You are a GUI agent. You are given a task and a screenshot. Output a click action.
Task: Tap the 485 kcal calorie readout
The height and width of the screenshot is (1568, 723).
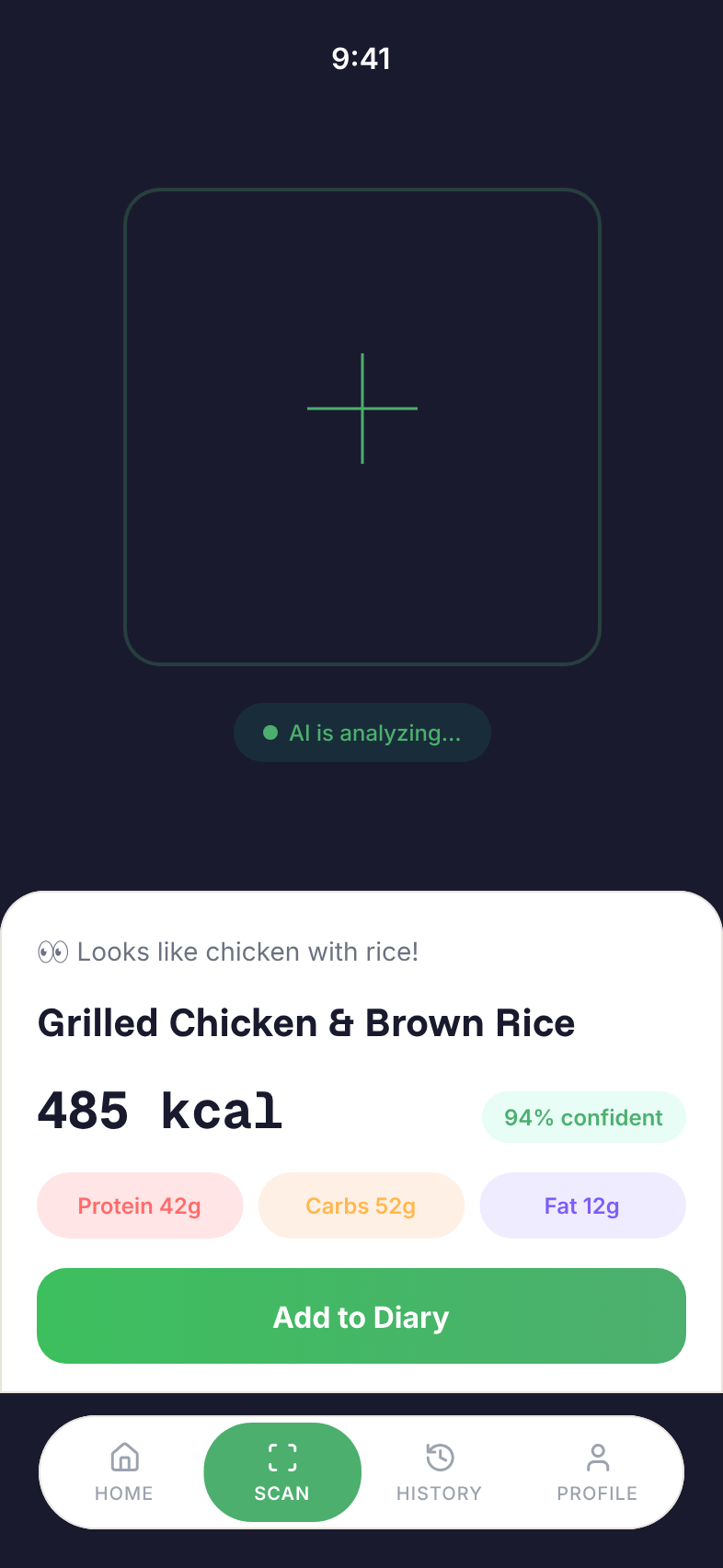click(x=159, y=1111)
